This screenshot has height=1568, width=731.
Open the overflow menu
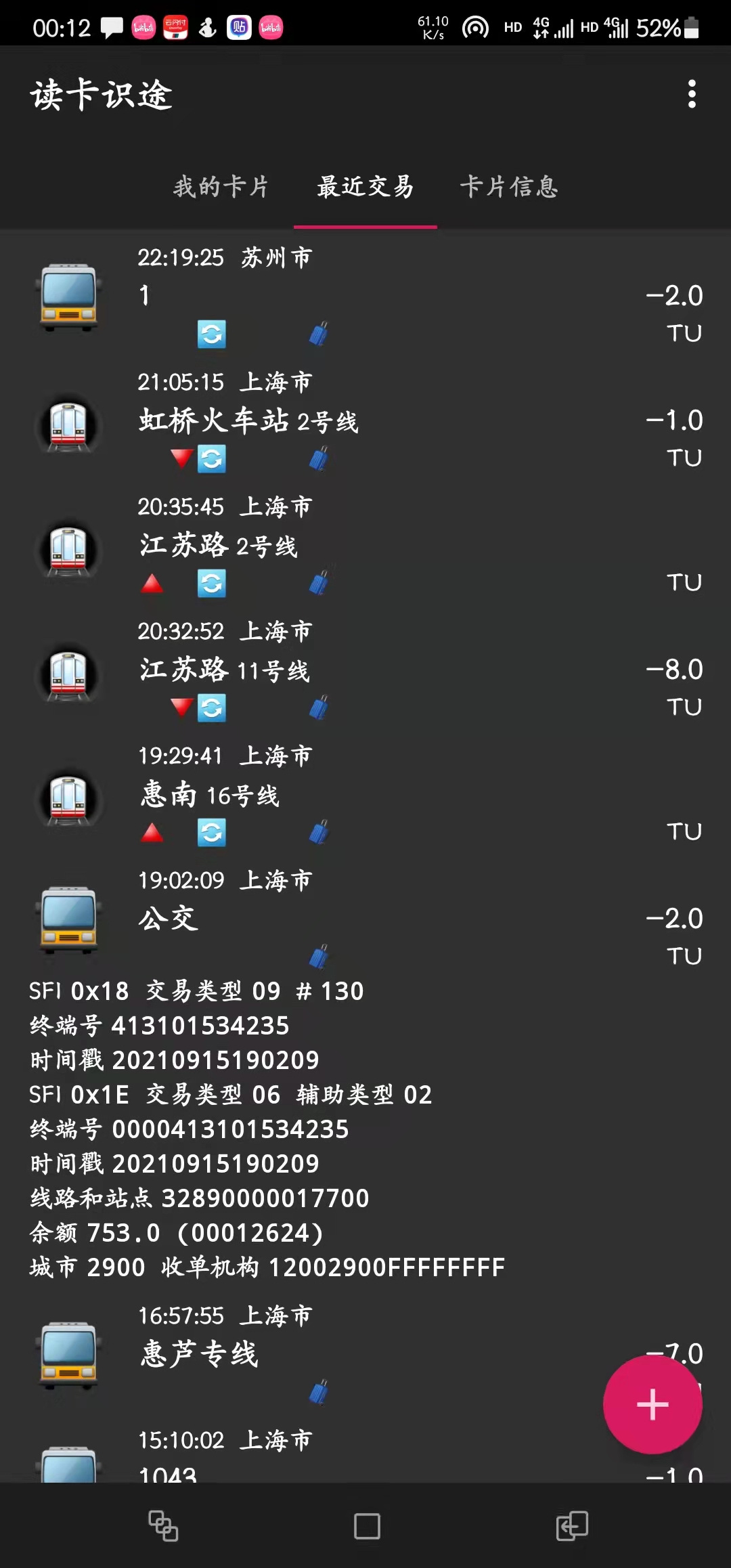point(691,94)
